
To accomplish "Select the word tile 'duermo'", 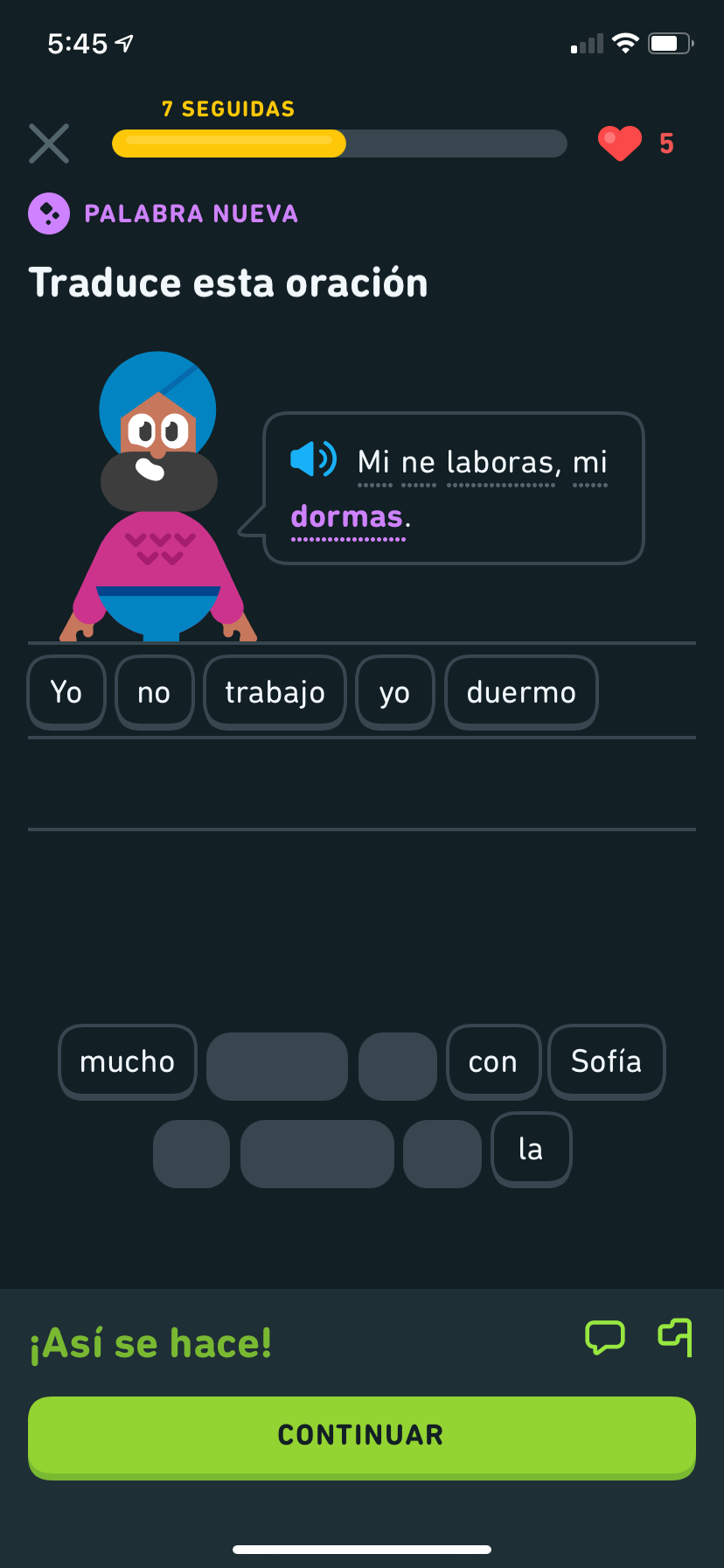I will pos(521,691).
